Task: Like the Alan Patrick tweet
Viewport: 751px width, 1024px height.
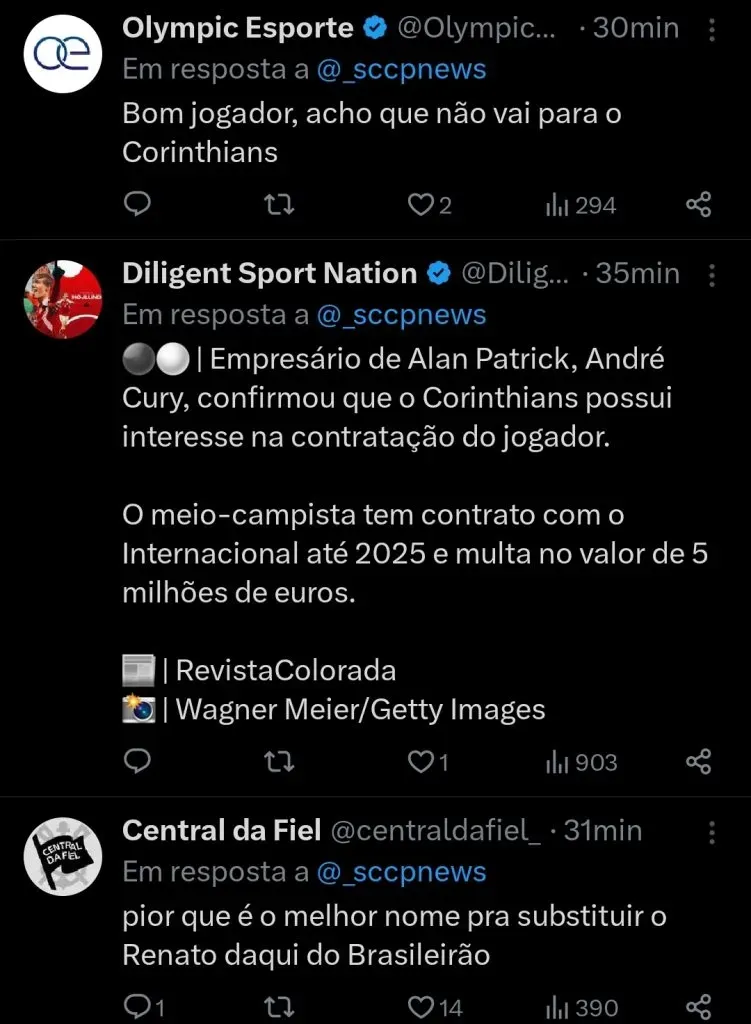Action: pyautogui.click(x=420, y=762)
